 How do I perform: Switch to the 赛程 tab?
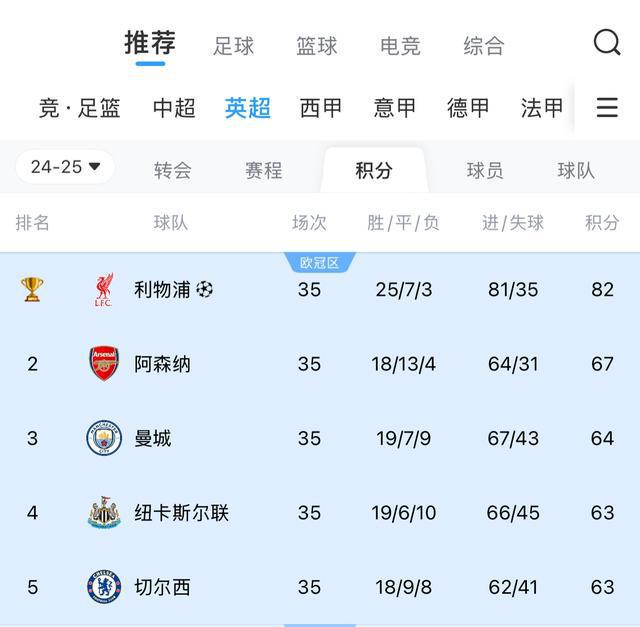264,170
